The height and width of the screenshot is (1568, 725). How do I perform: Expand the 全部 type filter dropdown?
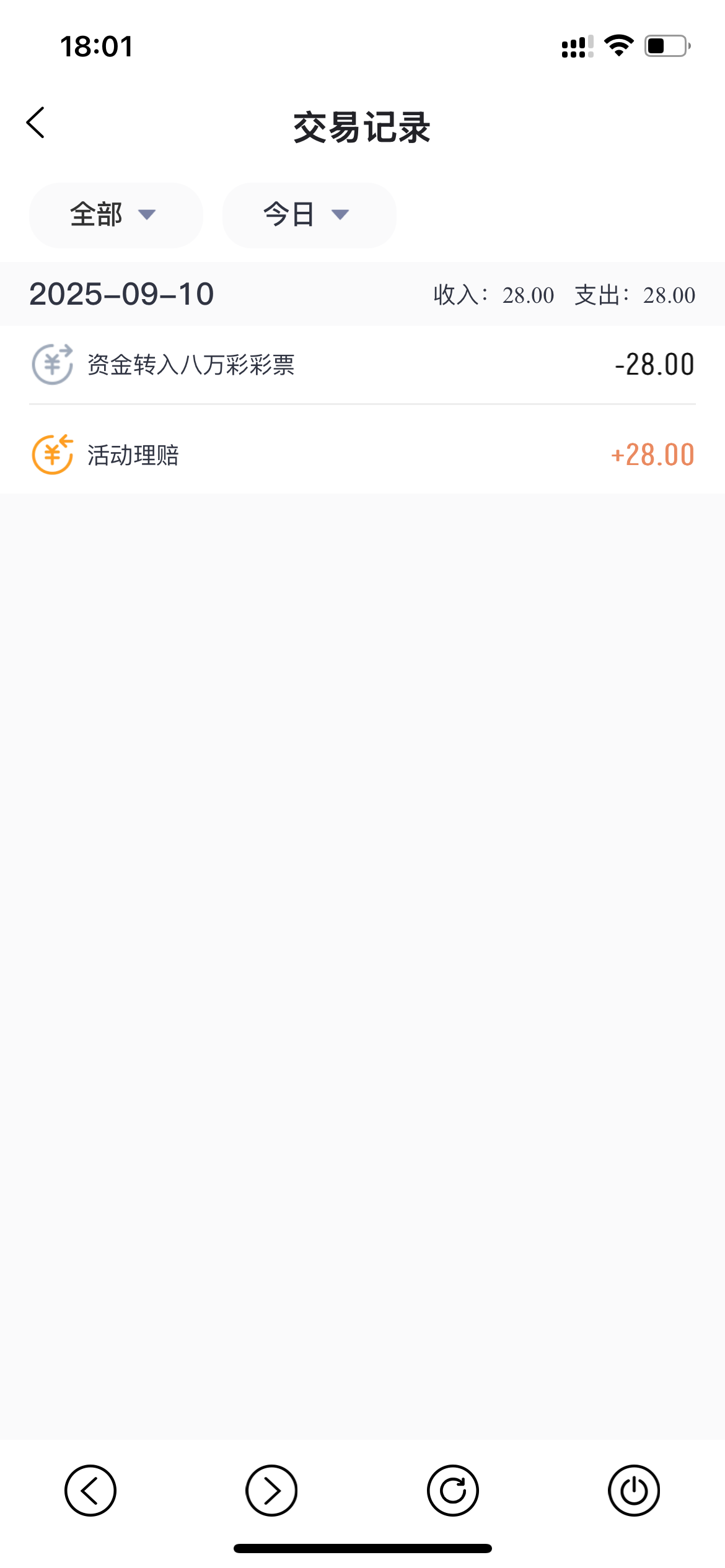pyautogui.click(x=116, y=215)
